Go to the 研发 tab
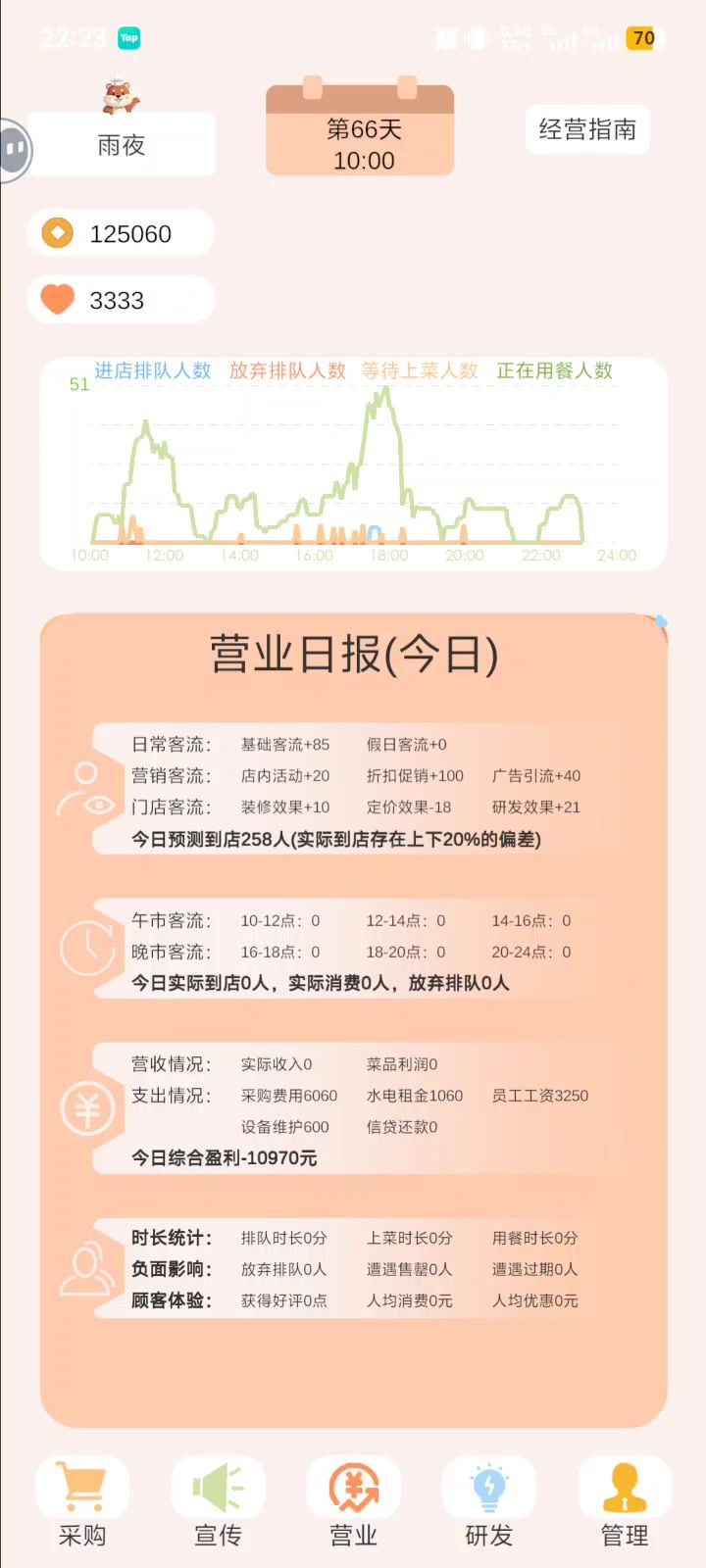 pyautogui.click(x=488, y=1502)
